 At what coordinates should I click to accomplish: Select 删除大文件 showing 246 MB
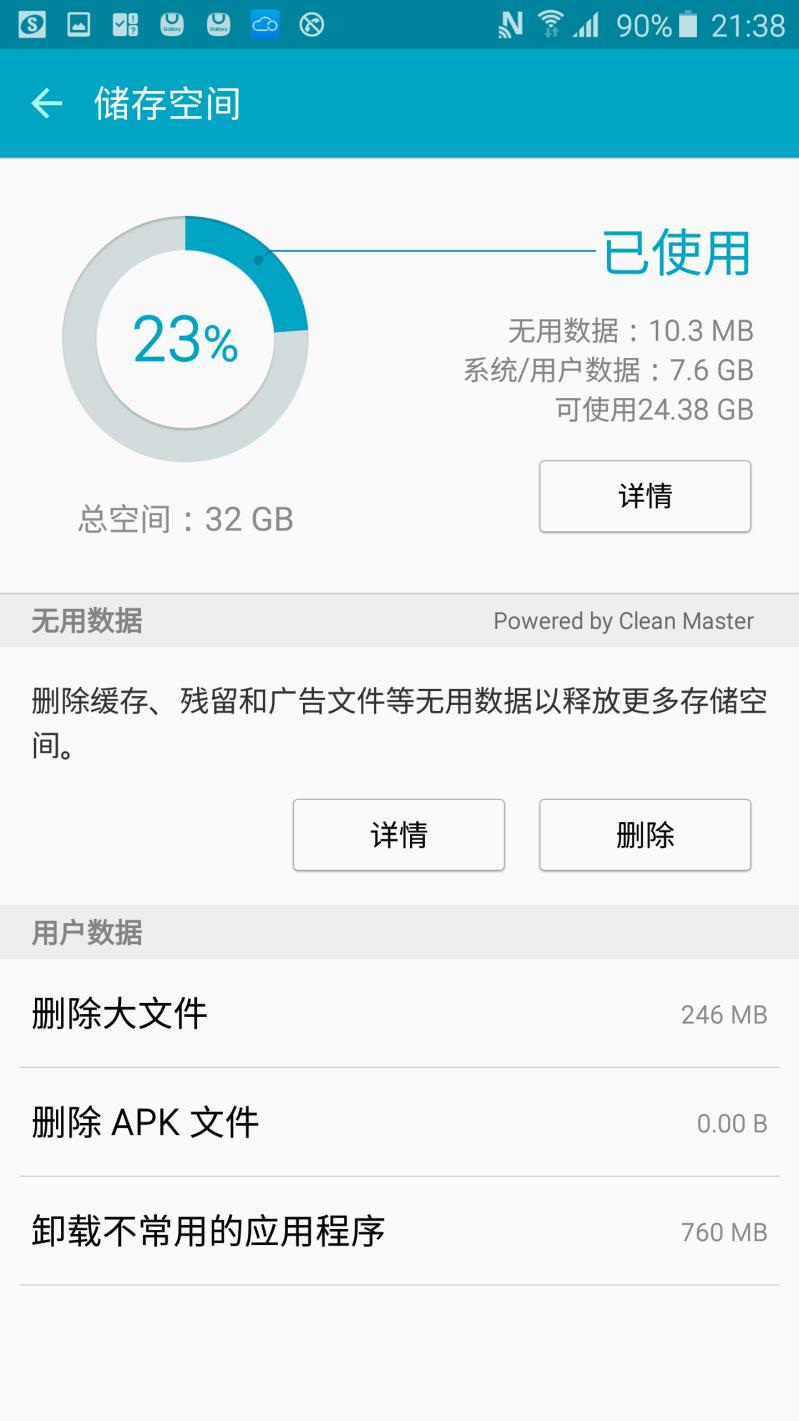click(399, 1014)
